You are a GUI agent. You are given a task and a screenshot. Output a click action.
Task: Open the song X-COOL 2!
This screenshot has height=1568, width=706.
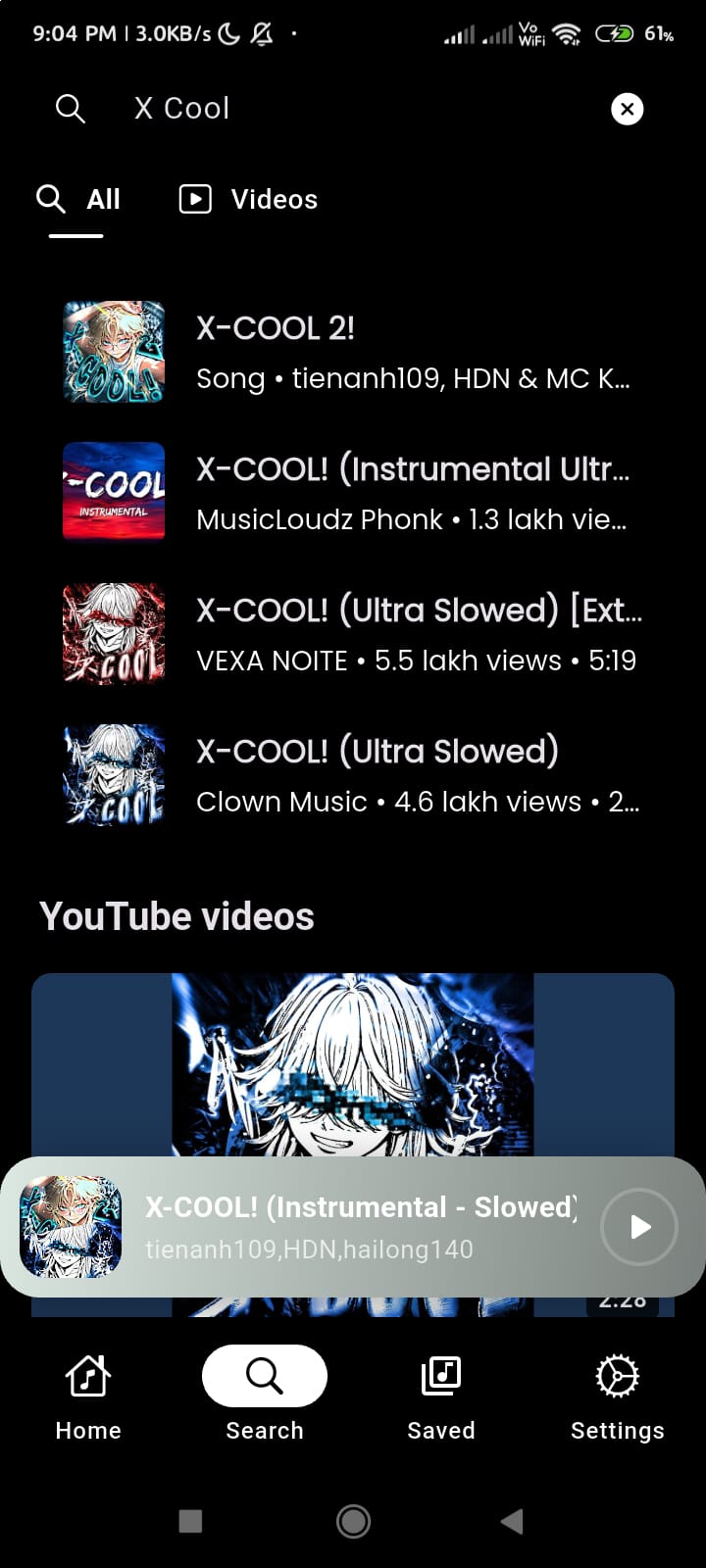click(x=353, y=352)
